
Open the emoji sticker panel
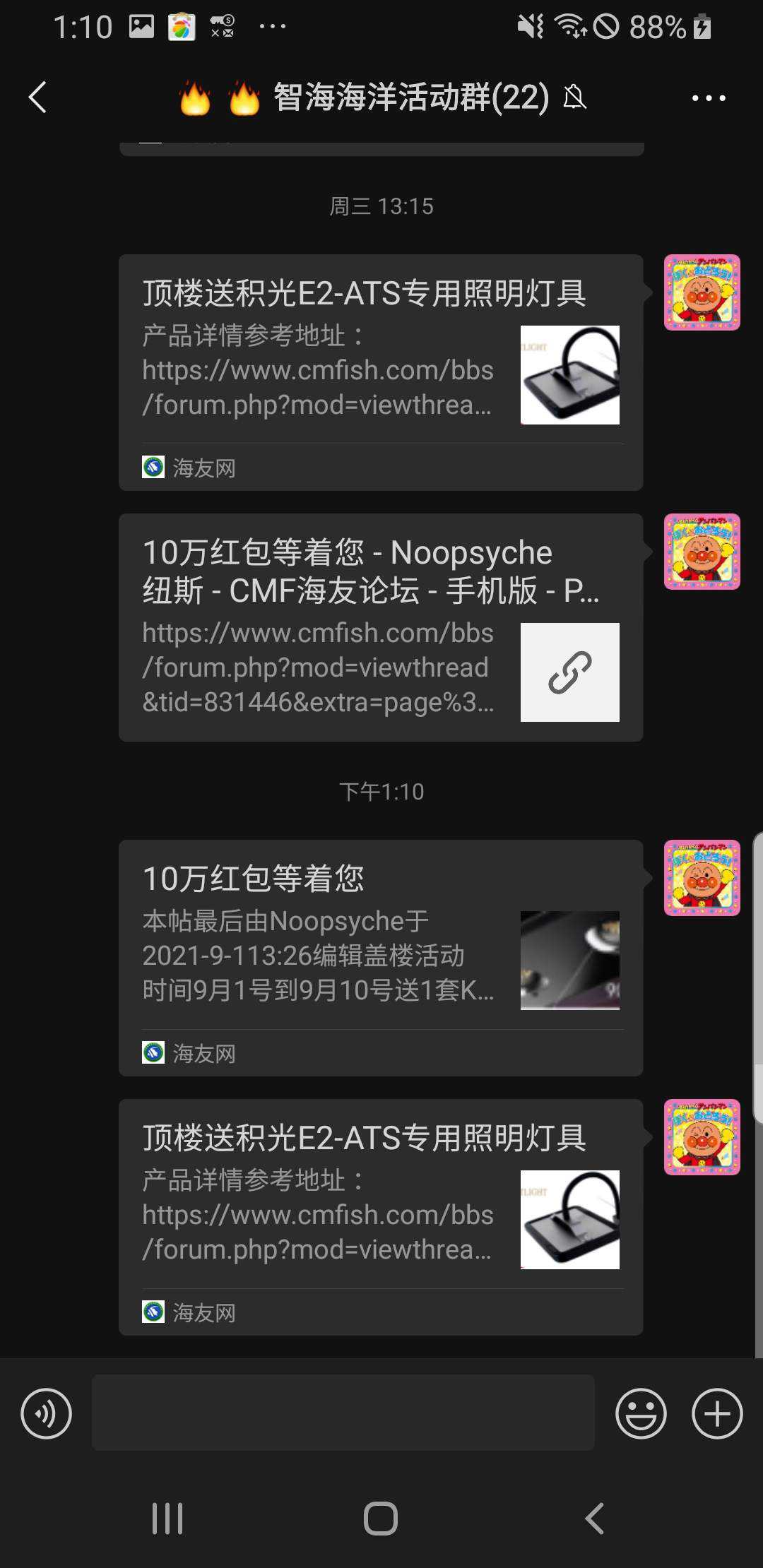(641, 1413)
